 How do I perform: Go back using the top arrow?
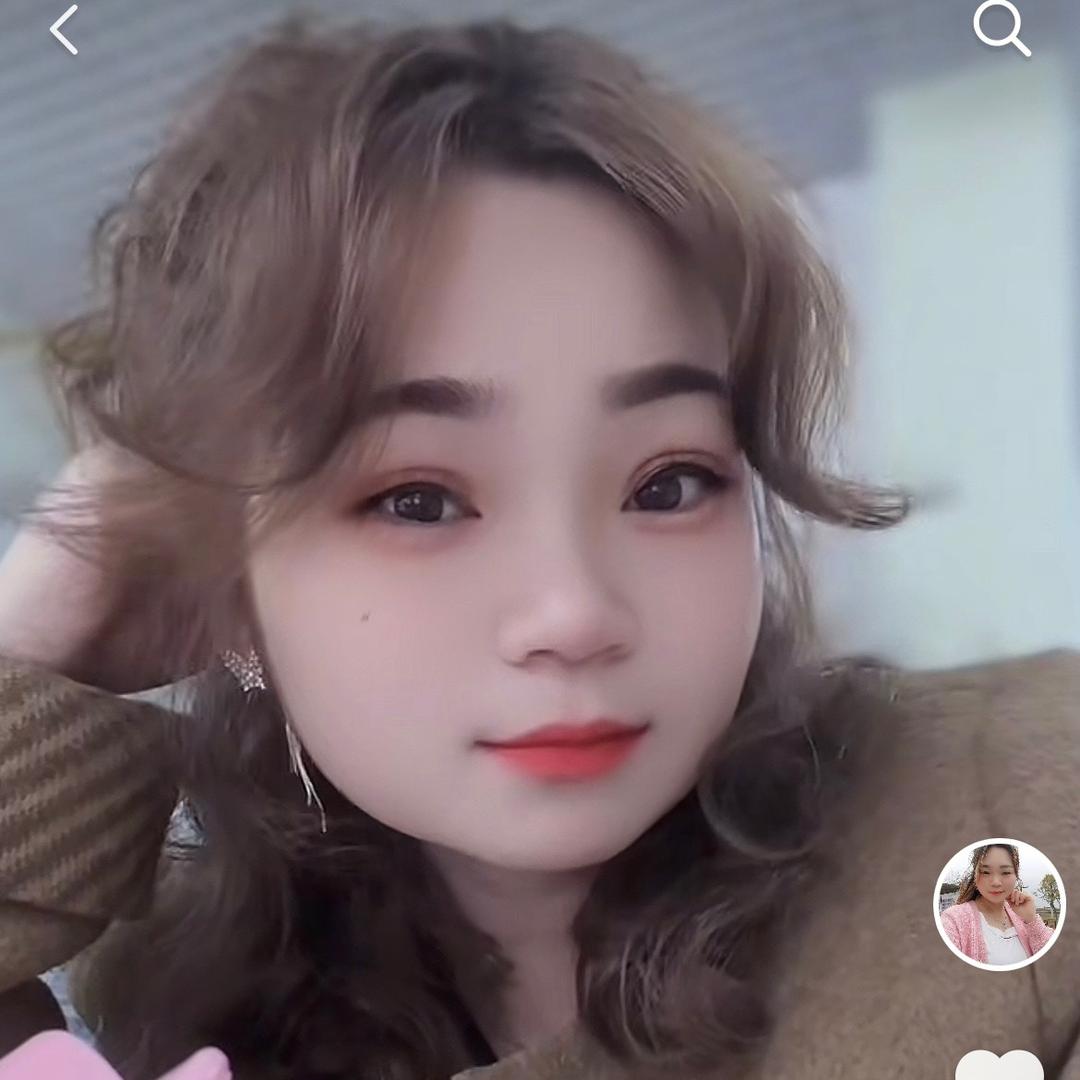64,30
